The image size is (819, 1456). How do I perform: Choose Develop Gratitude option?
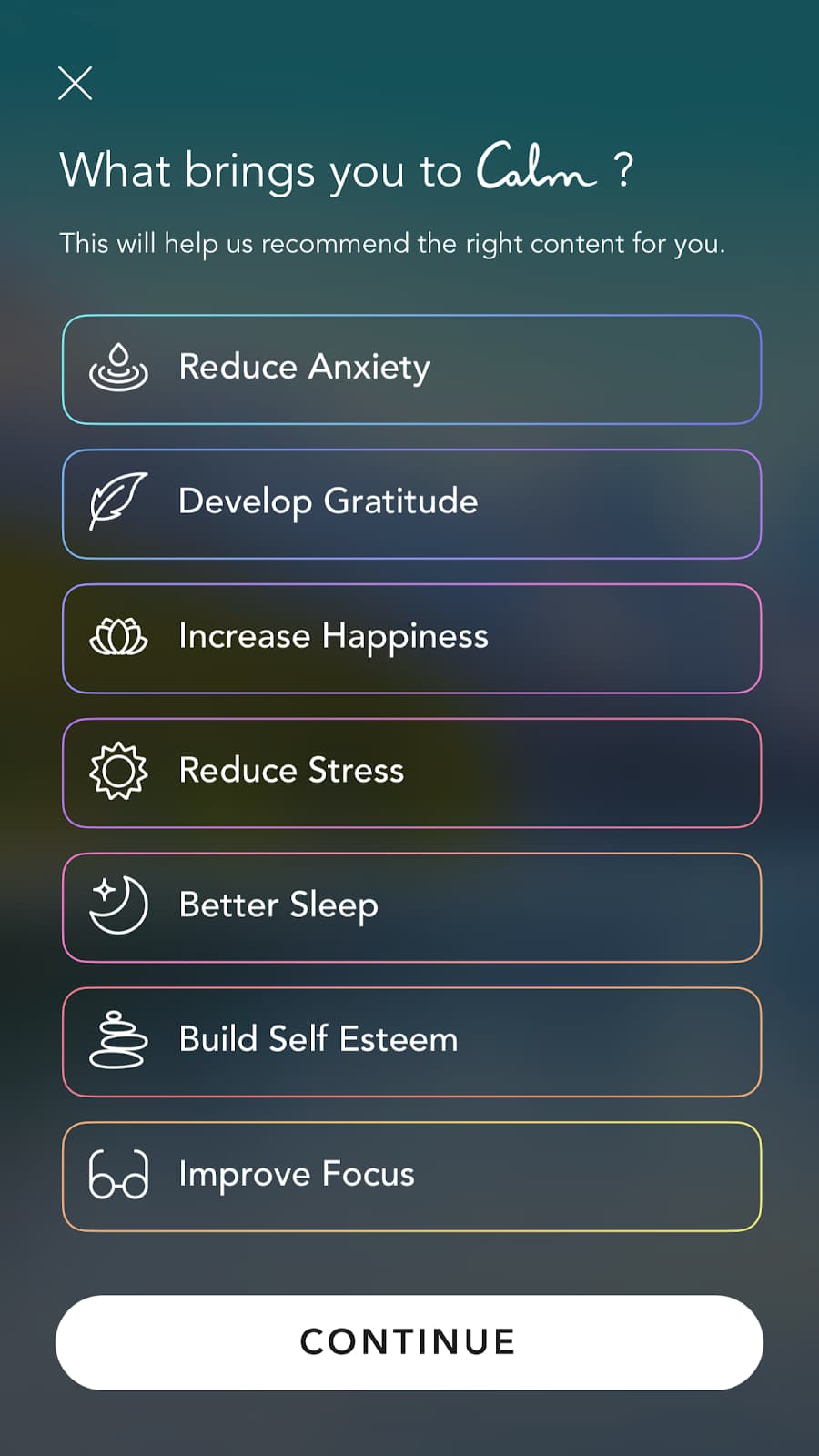[x=411, y=504]
